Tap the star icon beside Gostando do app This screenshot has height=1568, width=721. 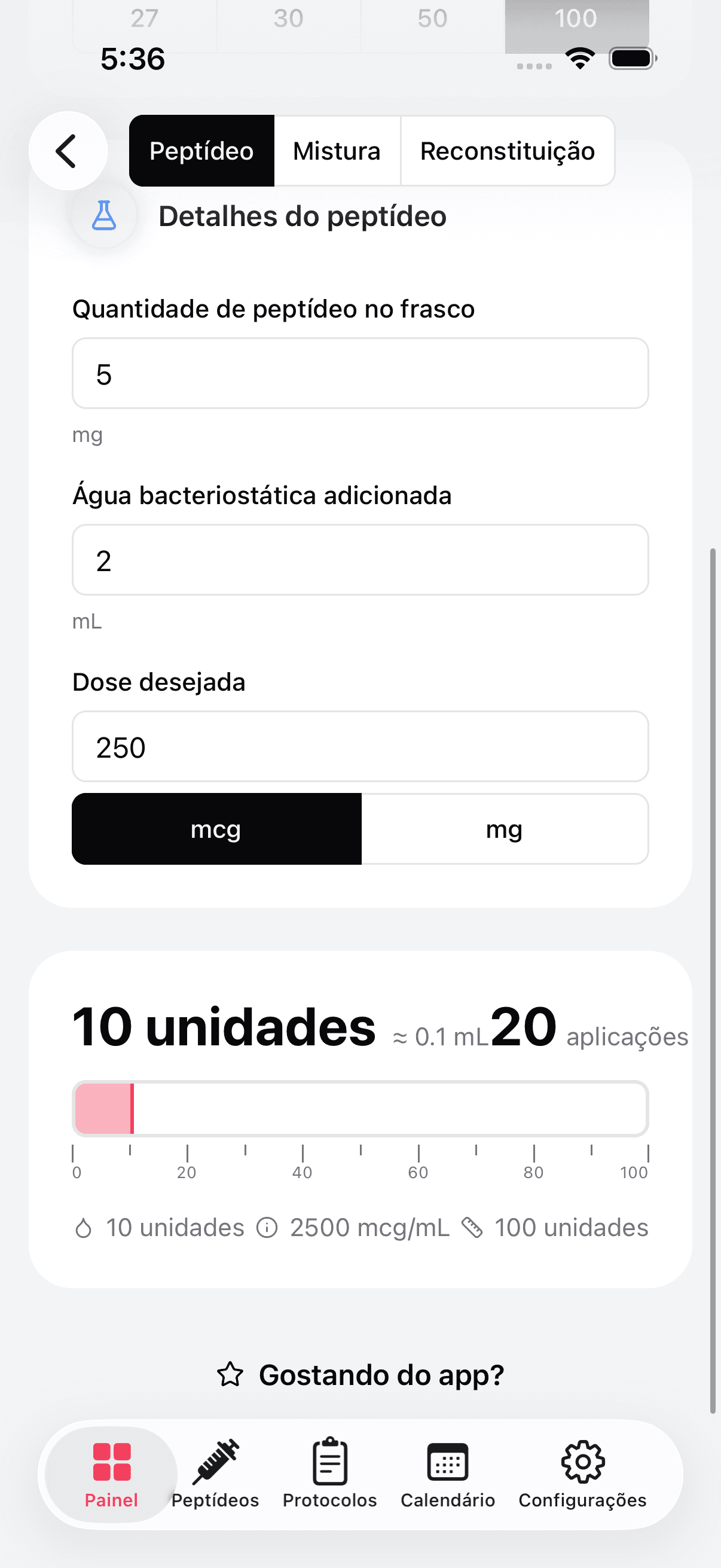(x=232, y=1375)
